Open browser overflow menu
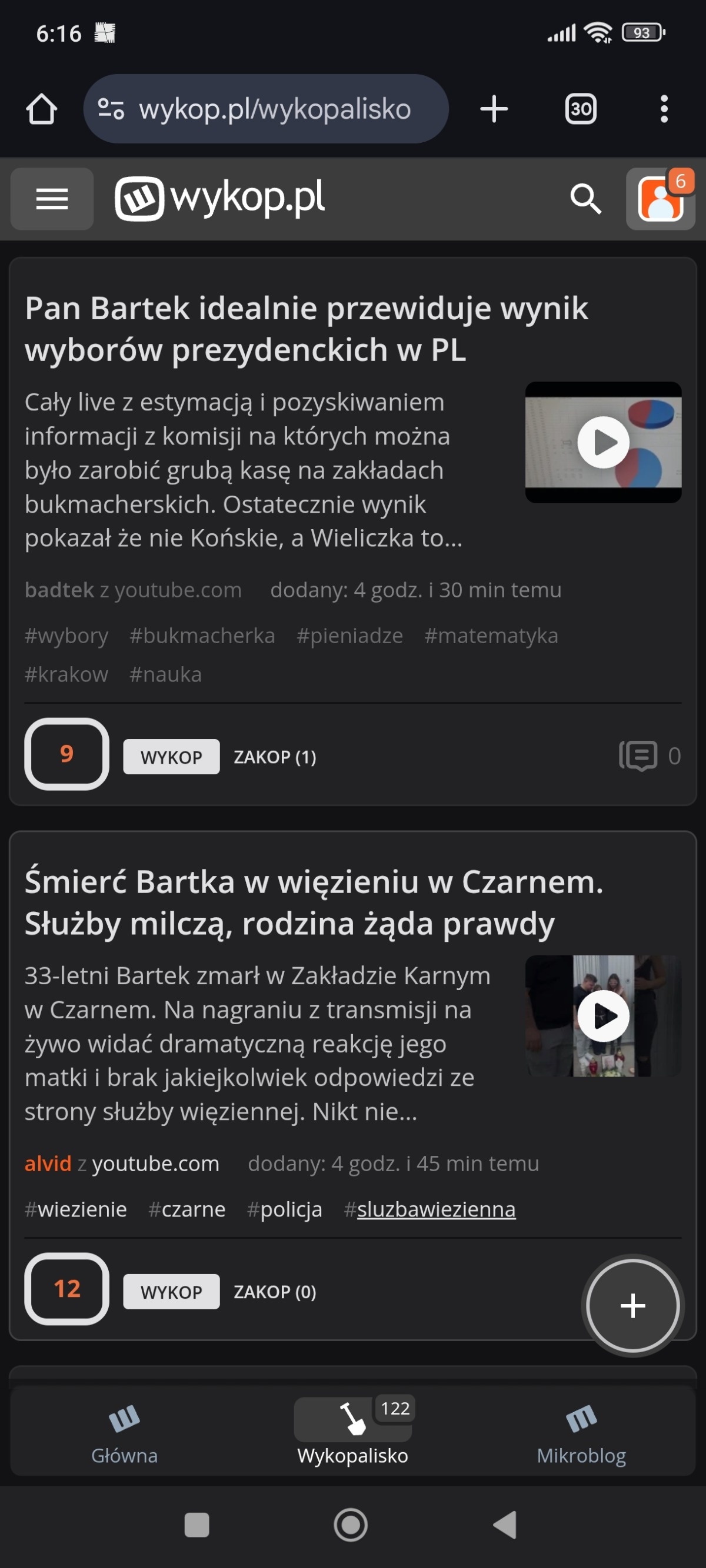Image resolution: width=706 pixels, height=1568 pixels. 664,108
